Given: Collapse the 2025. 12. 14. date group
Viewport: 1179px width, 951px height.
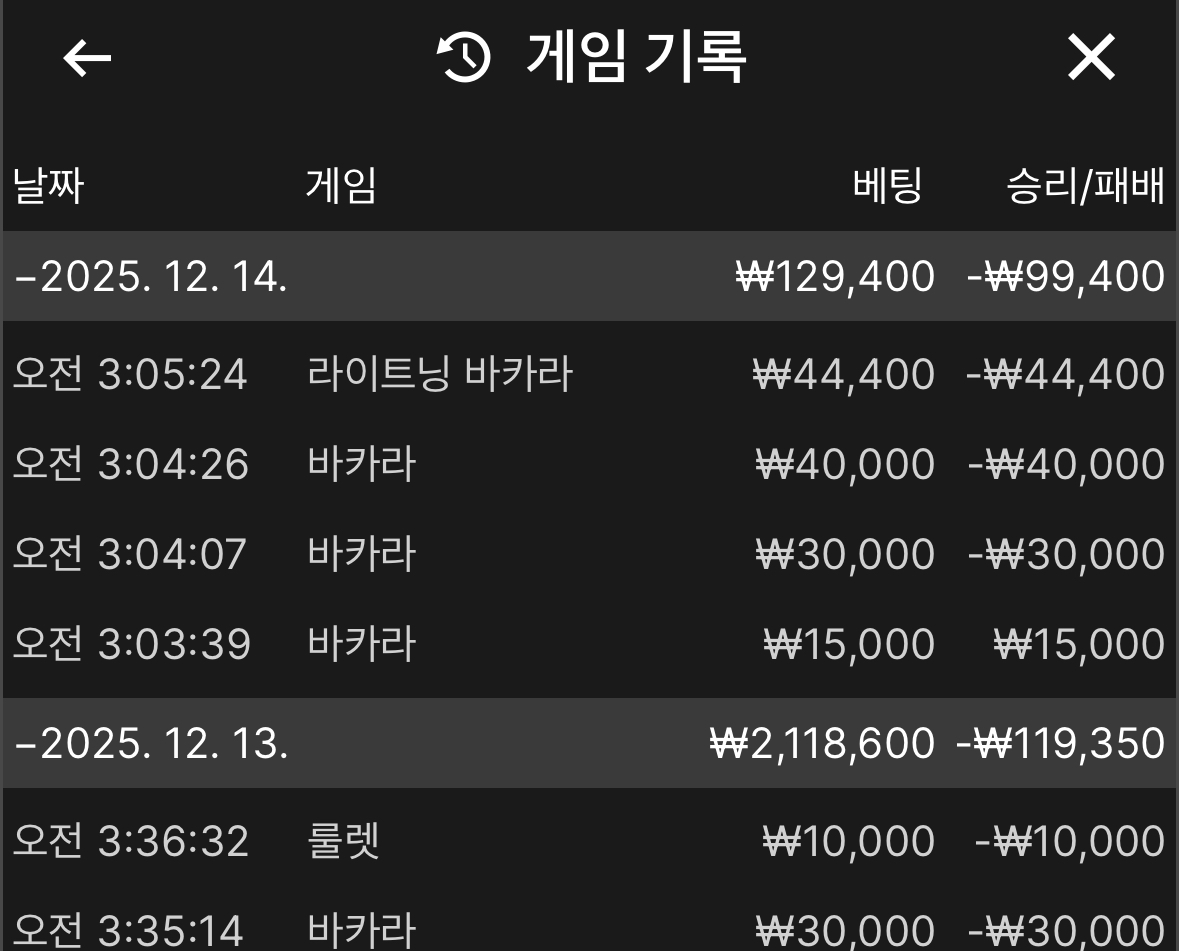Looking at the screenshot, I should click(151, 276).
